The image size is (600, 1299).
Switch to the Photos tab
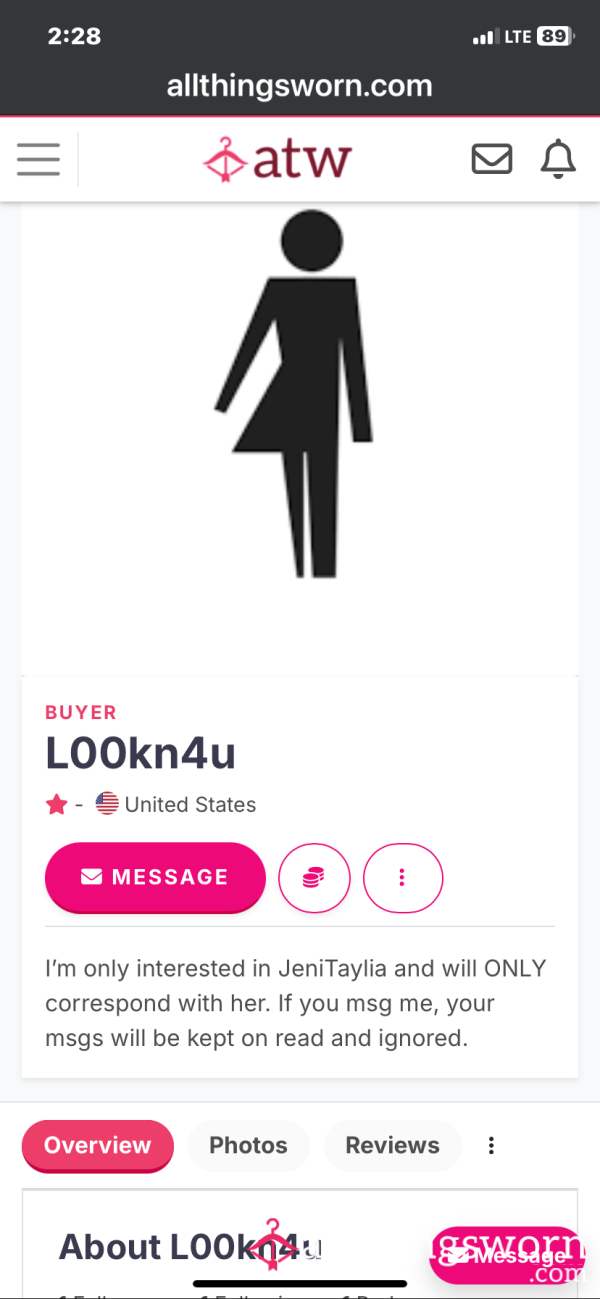248,1146
